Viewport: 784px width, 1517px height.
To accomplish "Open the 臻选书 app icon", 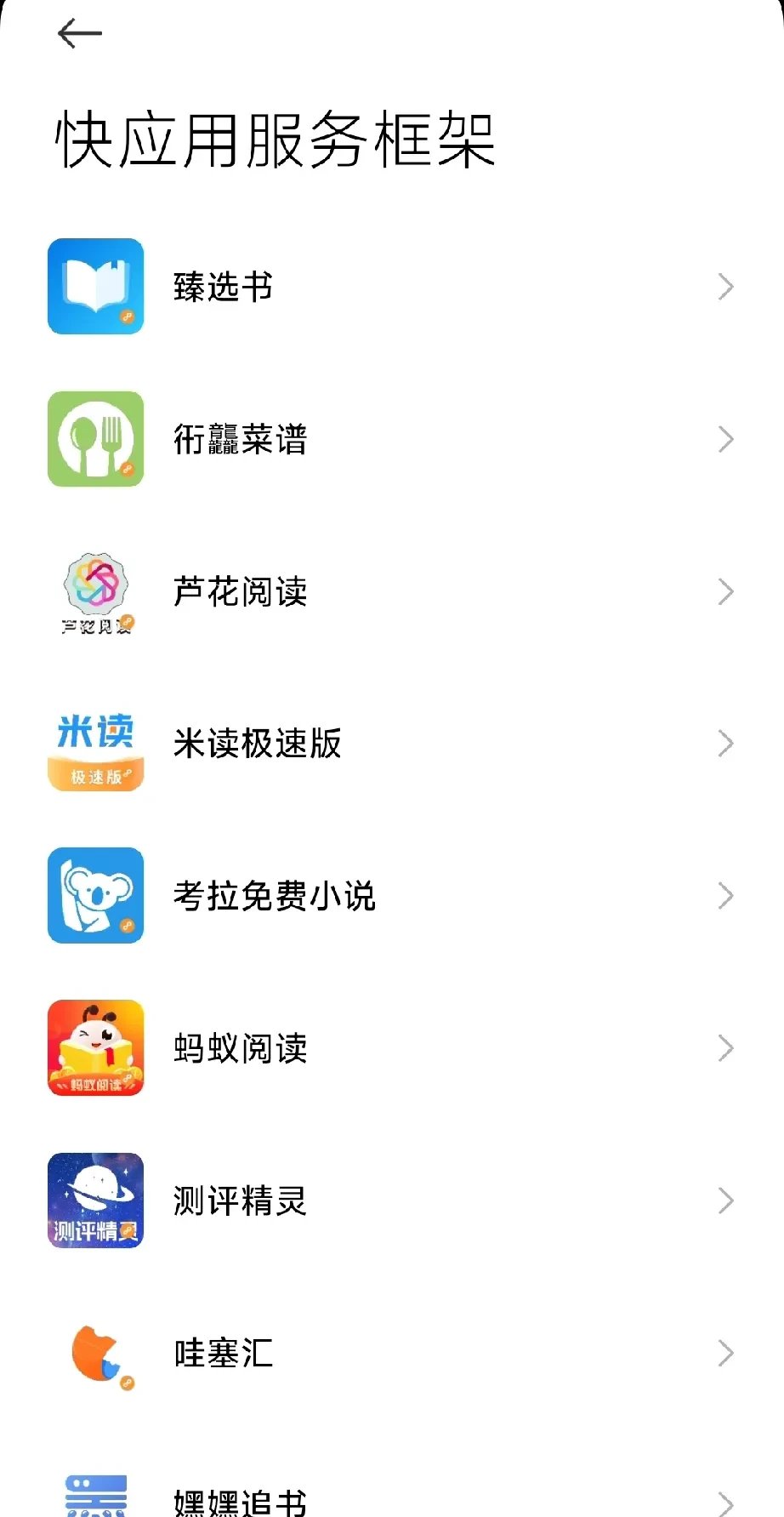I will (x=95, y=287).
